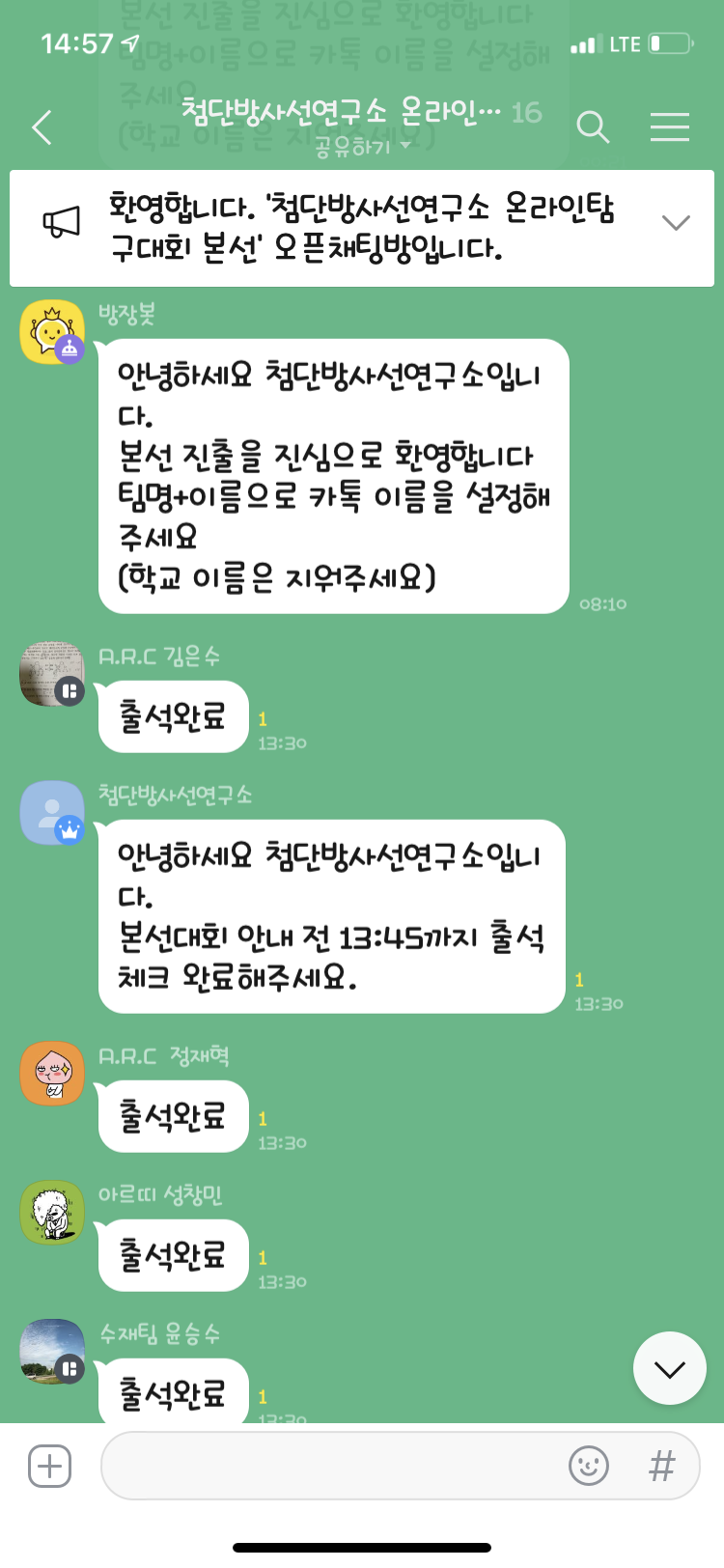724x1568 pixels.
Task: Open A.R.C 정재혁's profile avatar
Action: coord(52,1074)
